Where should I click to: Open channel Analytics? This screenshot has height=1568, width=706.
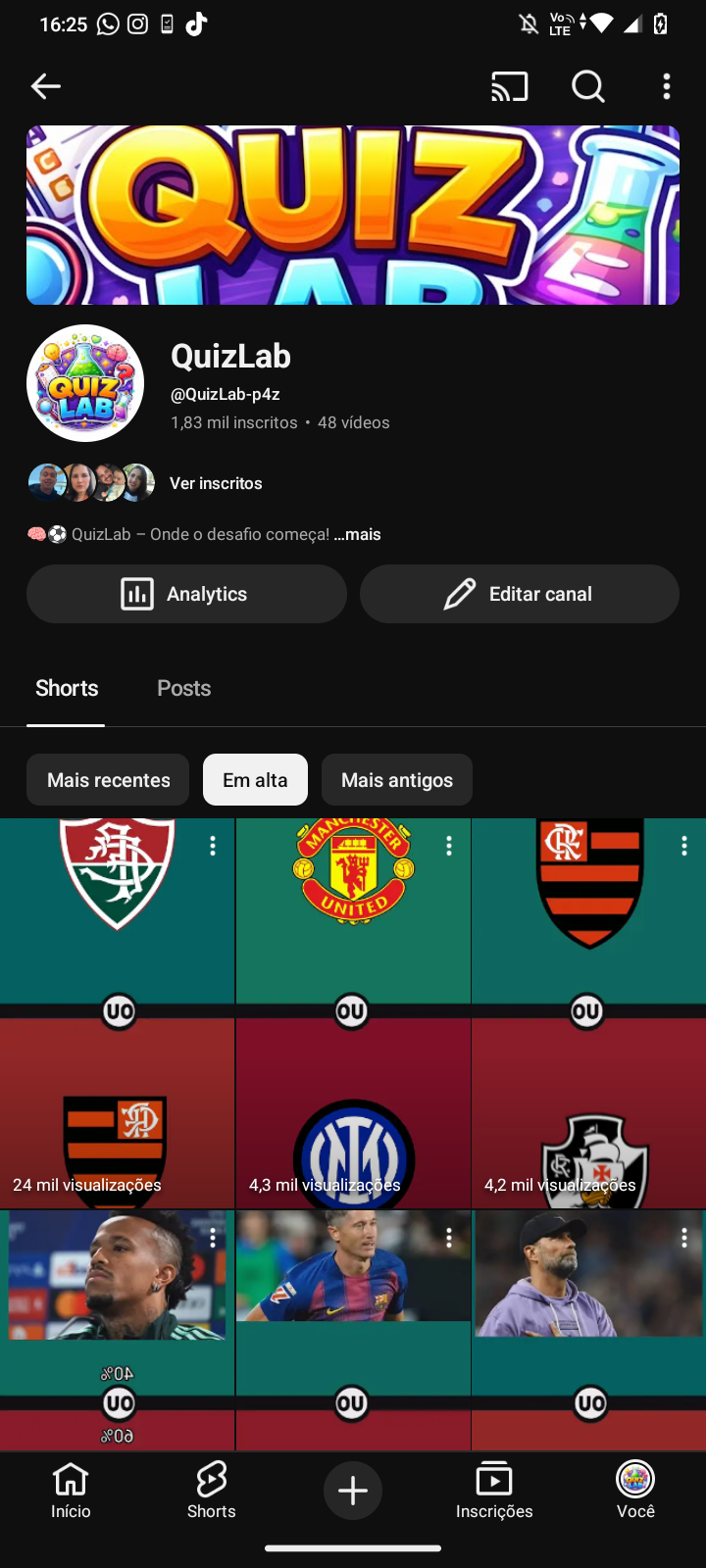[x=186, y=594]
